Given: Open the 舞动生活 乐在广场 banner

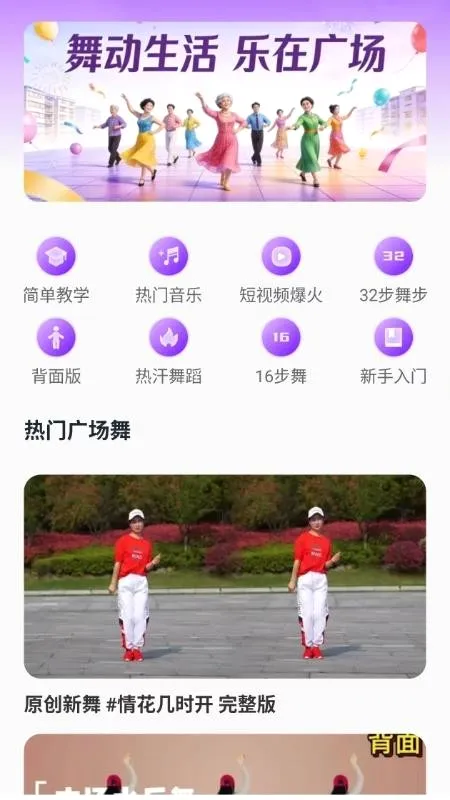Looking at the screenshot, I should click(225, 112).
